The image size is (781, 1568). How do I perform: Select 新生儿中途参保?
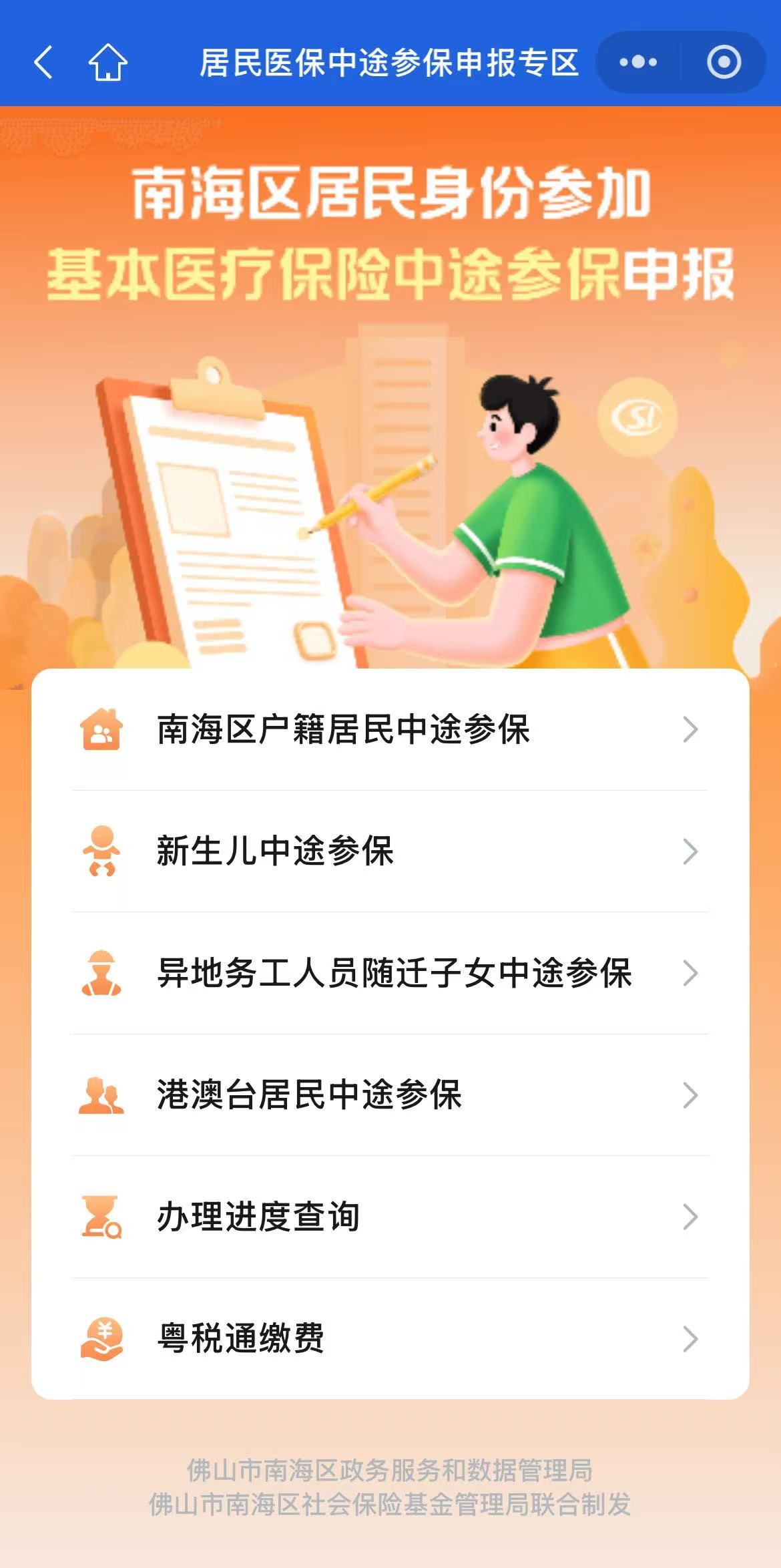point(390,851)
